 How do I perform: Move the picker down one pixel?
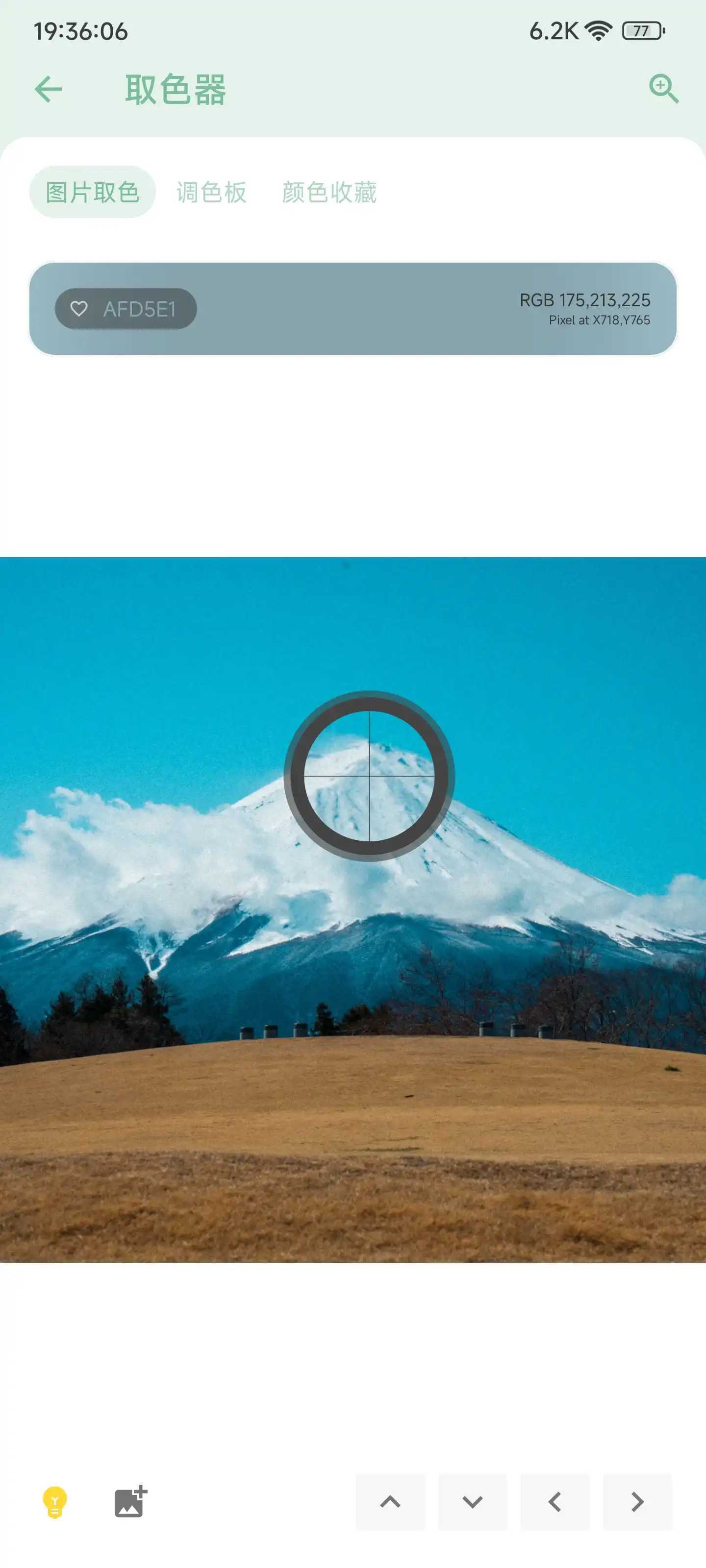[x=473, y=1502]
